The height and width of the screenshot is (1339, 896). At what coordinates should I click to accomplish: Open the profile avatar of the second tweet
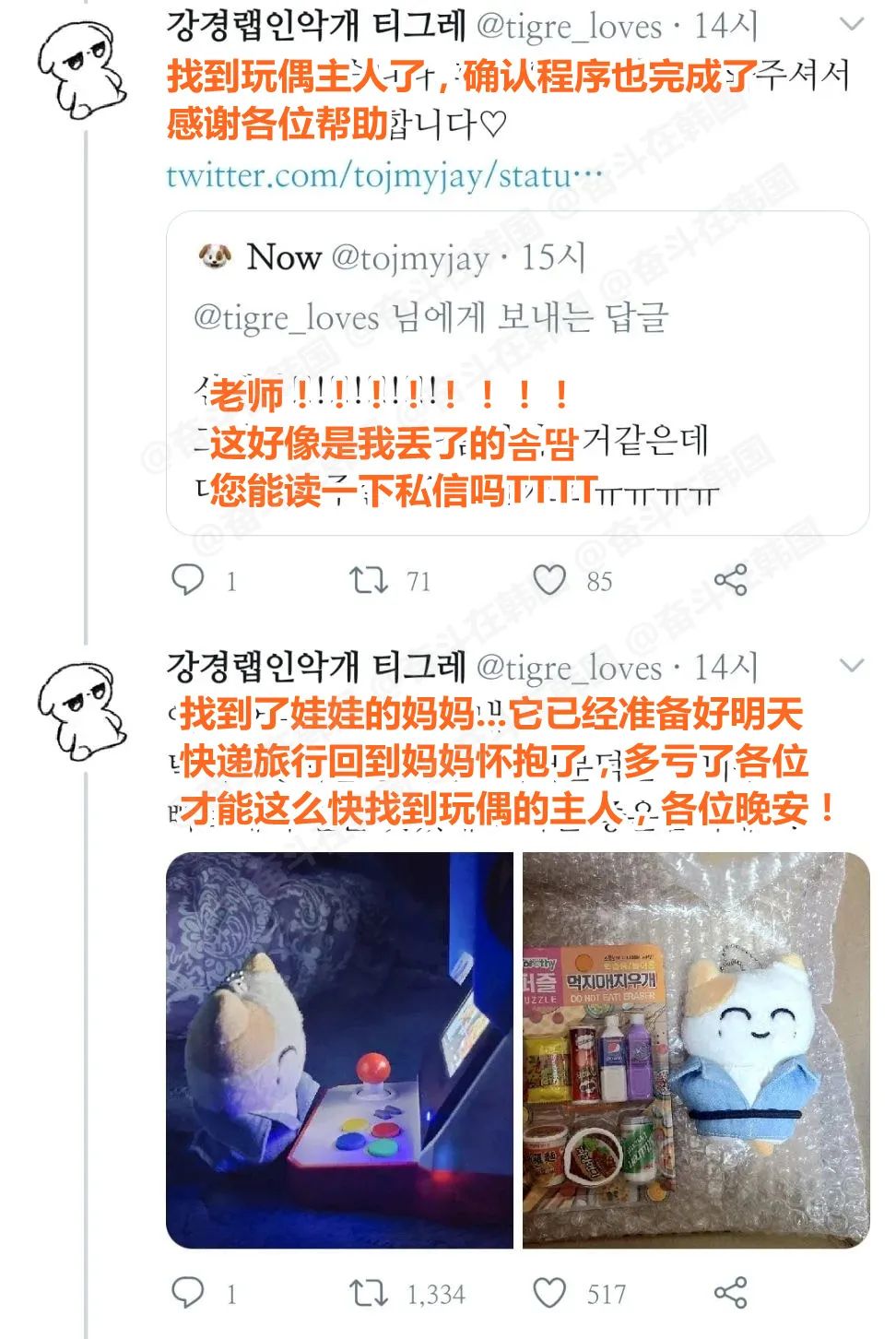81,710
